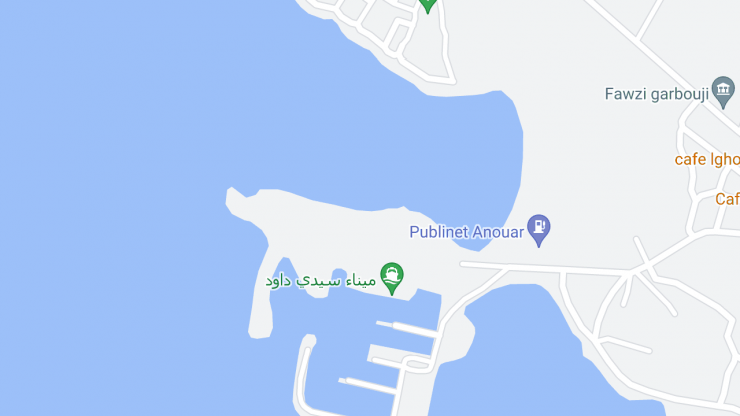Open the Fawzi garbouji museum marker
The image size is (740, 416).
pyautogui.click(x=722, y=91)
